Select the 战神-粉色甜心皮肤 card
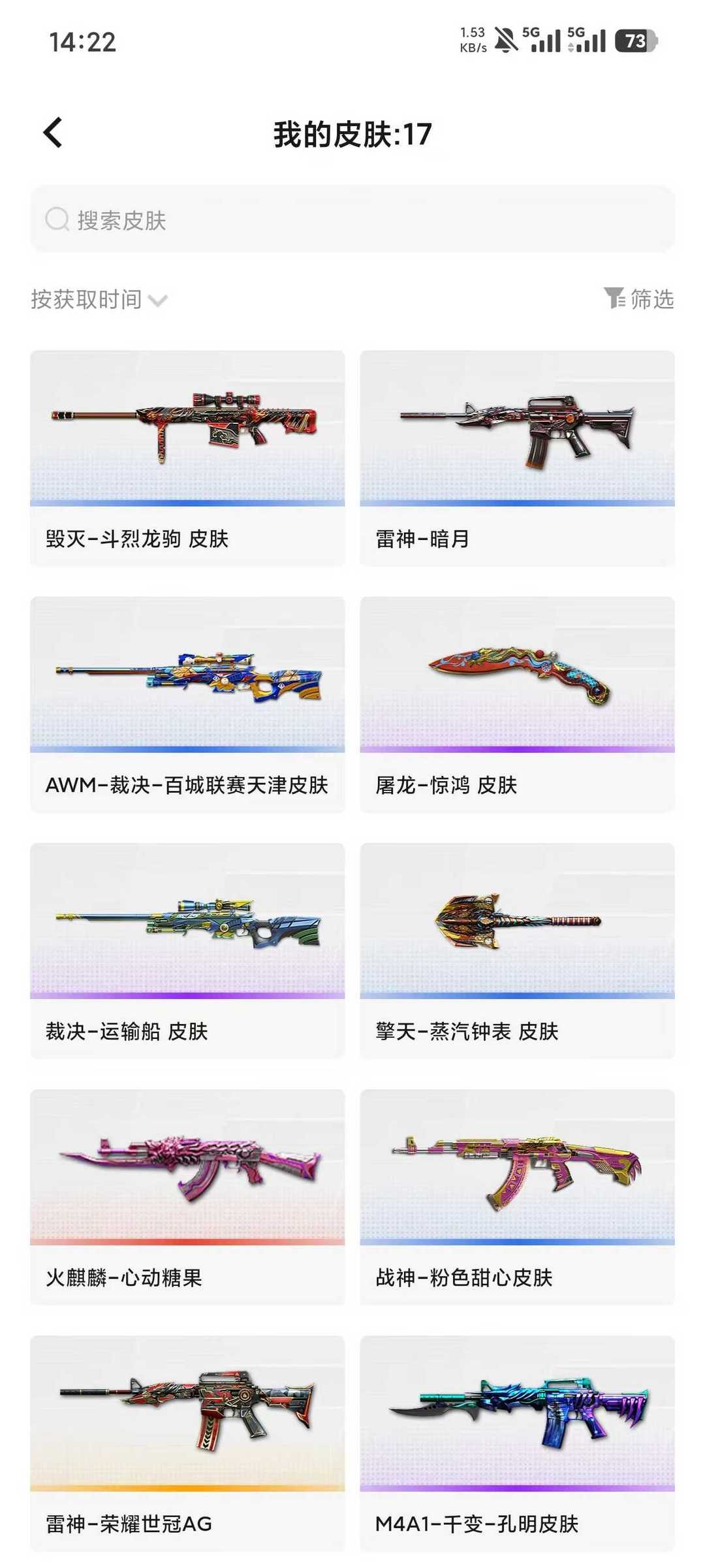705x1568 pixels. tap(517, 1197)
